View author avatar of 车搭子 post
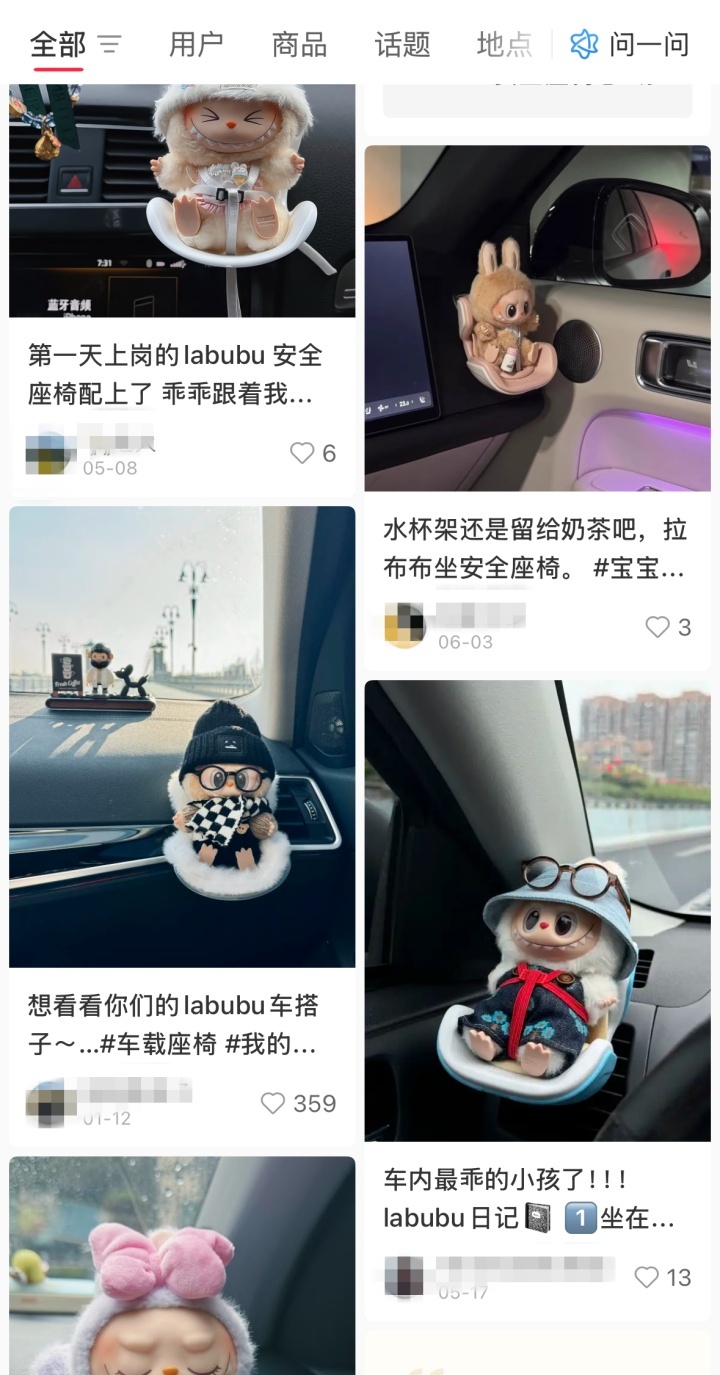720x1375 pixels. tap(51, 1102)
